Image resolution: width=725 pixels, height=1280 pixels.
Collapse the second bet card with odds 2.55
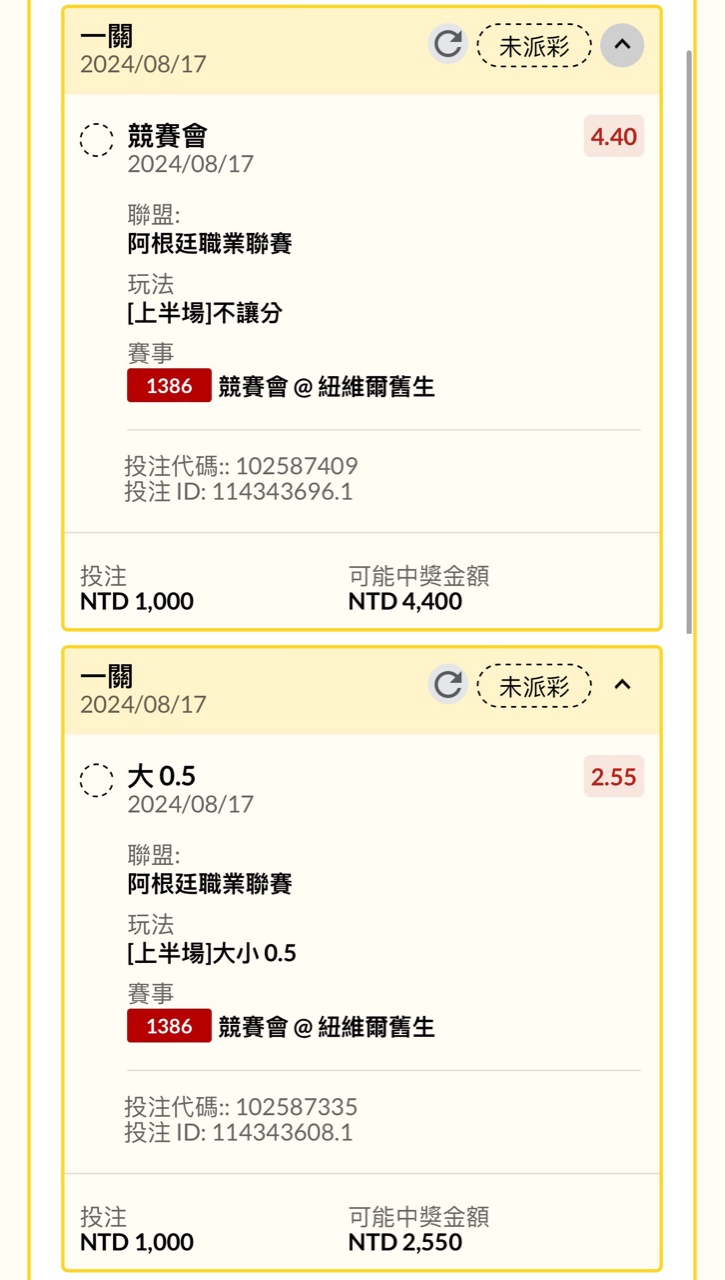(622, 685)
